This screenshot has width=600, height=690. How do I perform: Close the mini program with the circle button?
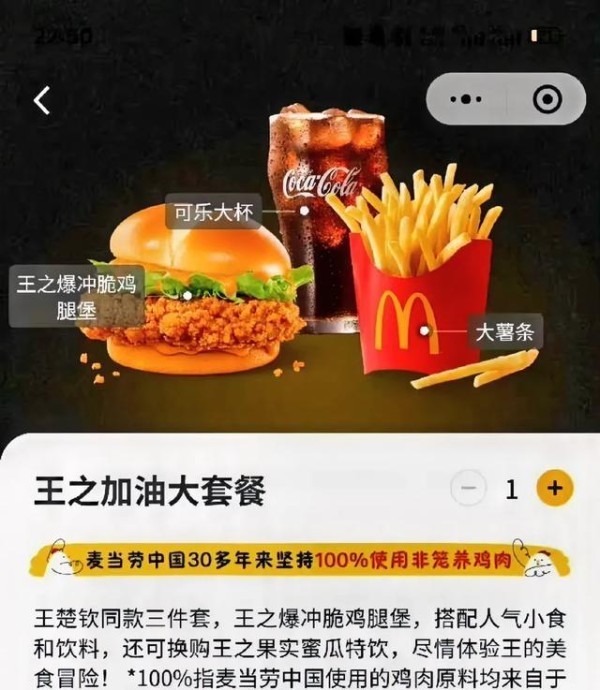(545, 100)
